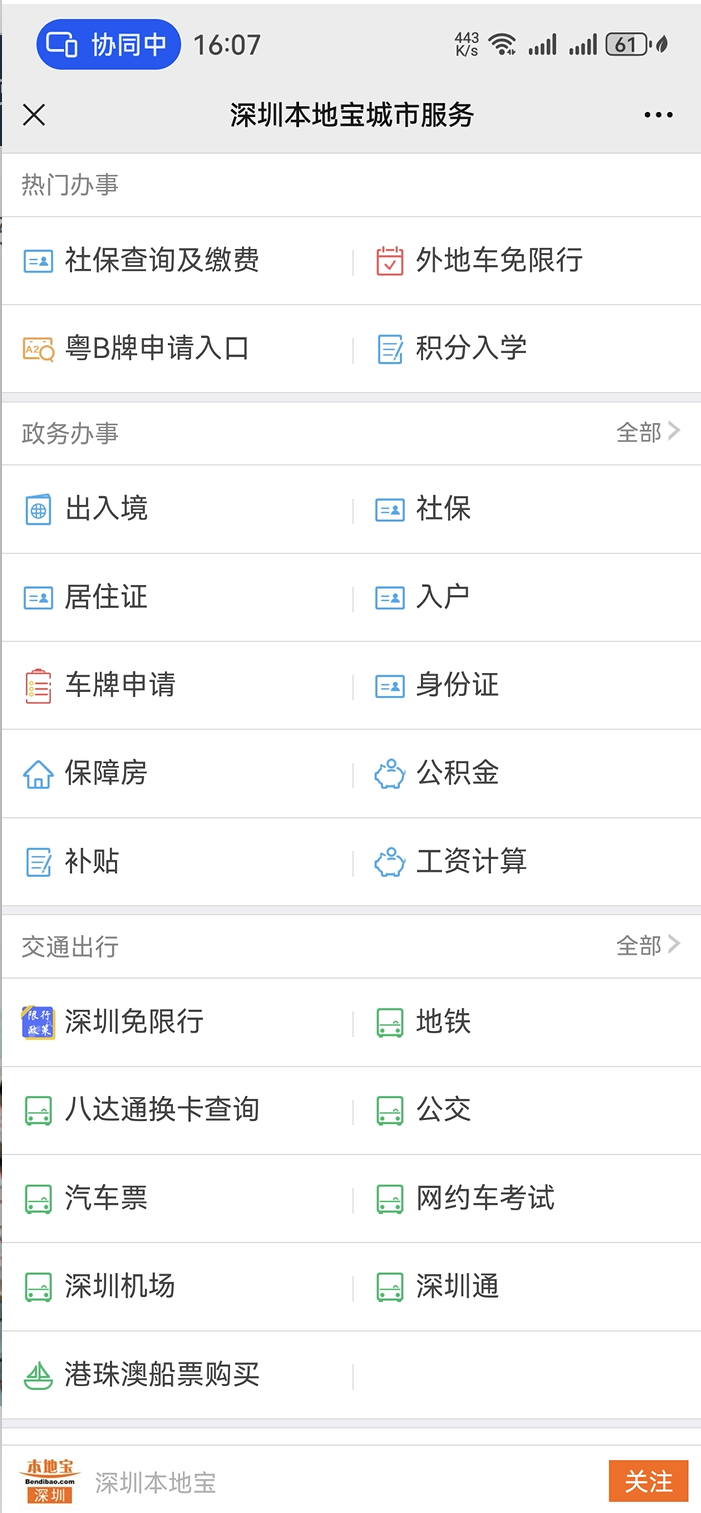This screenshot has width=701, height=1513.
Task: View all under 交通出行
Action: (648, 945)
